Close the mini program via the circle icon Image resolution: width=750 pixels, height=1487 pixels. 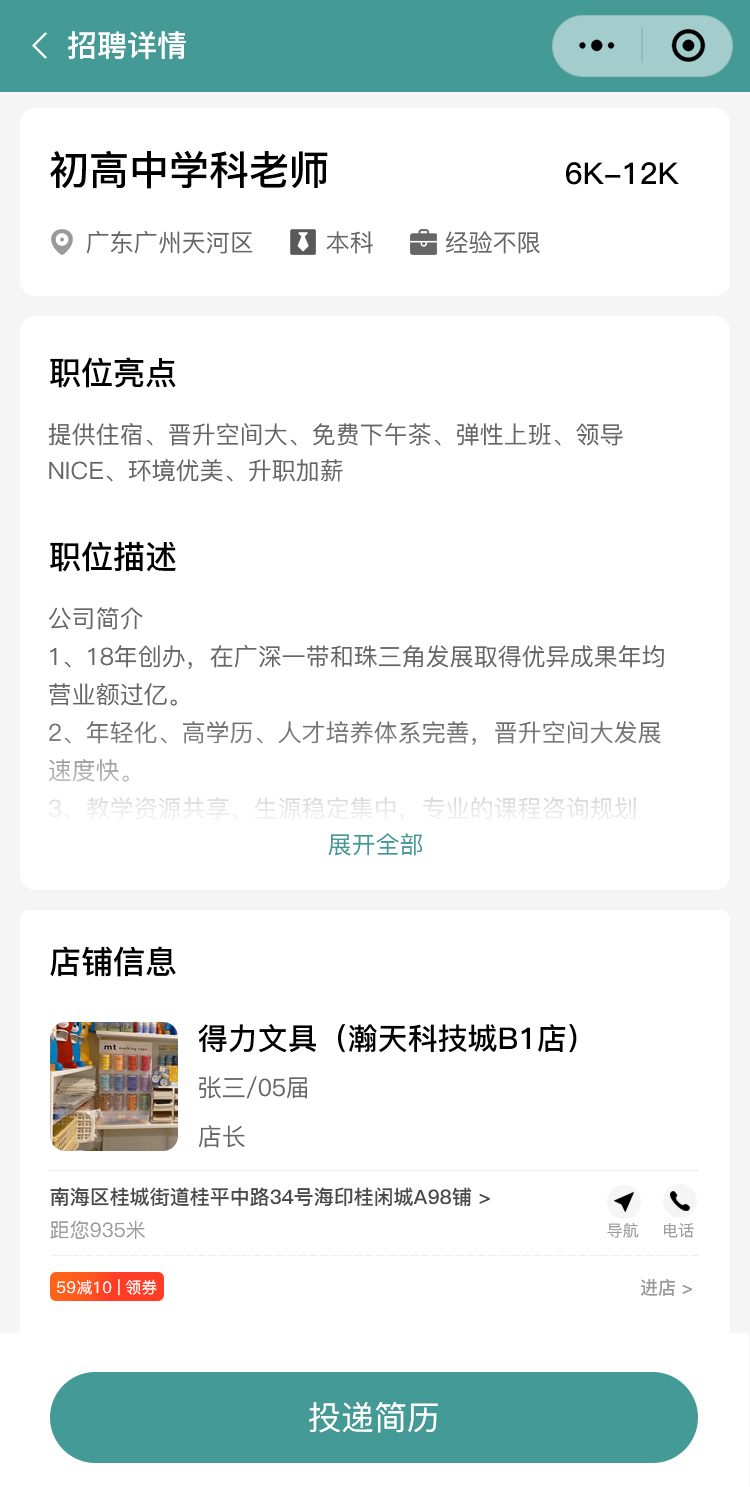[x=688, y=46]
